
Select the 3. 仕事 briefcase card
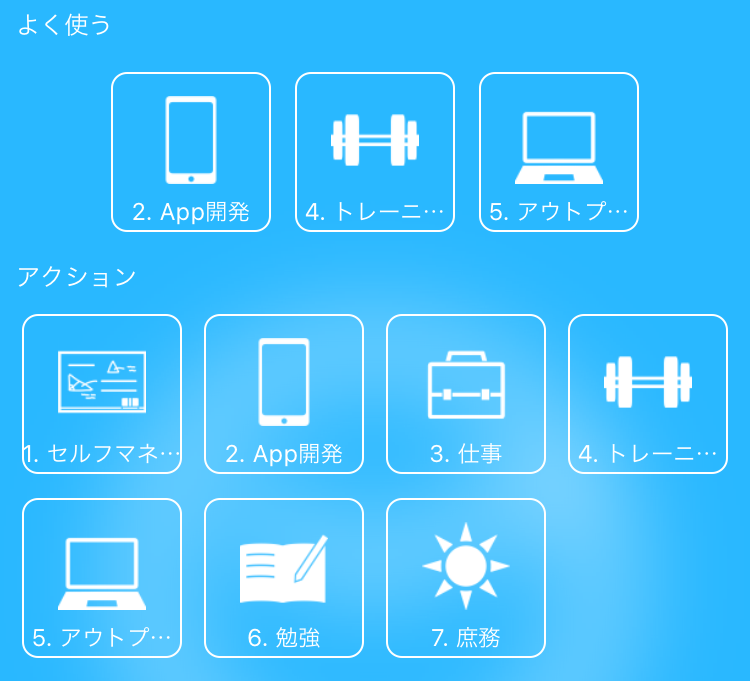pyautogui.click(x=466, y=394)
